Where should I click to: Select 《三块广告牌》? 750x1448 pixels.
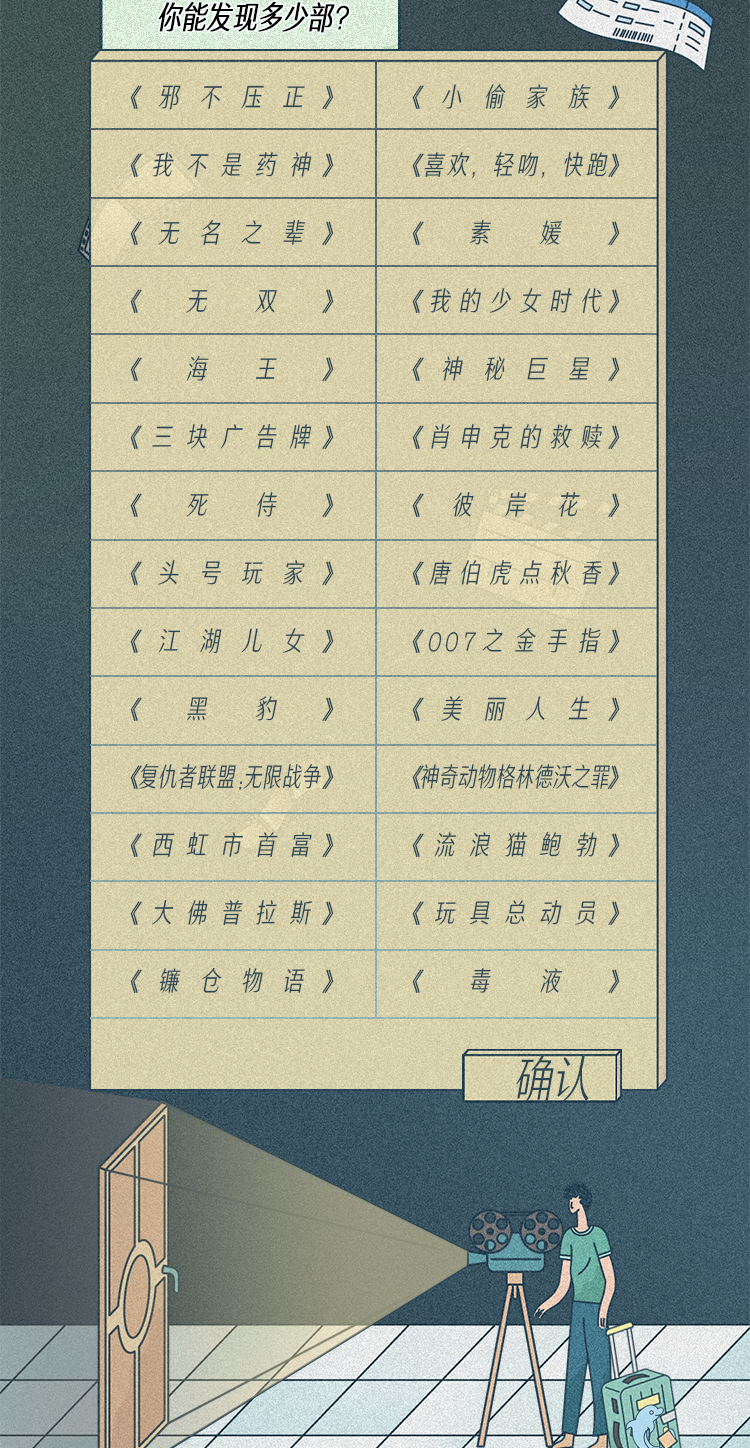232,437
